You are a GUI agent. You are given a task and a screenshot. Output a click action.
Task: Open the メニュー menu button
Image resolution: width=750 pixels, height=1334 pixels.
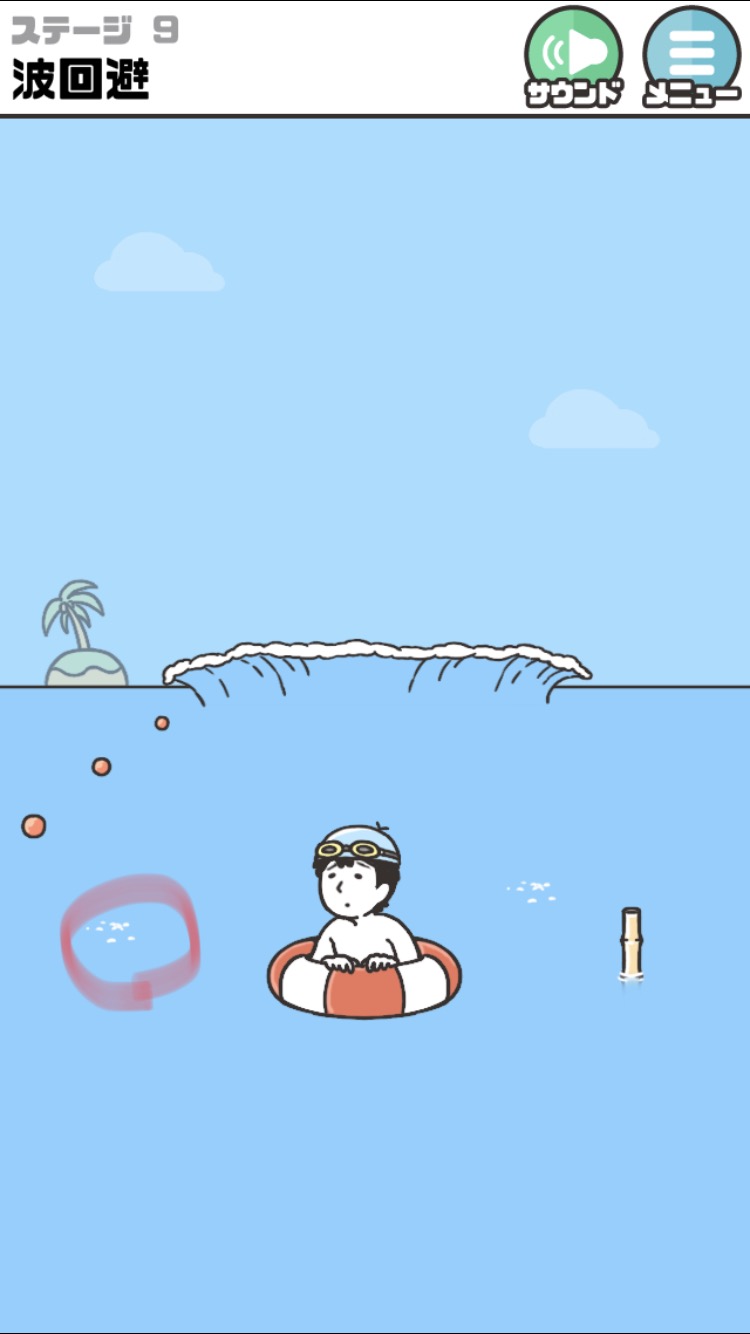click(692, 56)
